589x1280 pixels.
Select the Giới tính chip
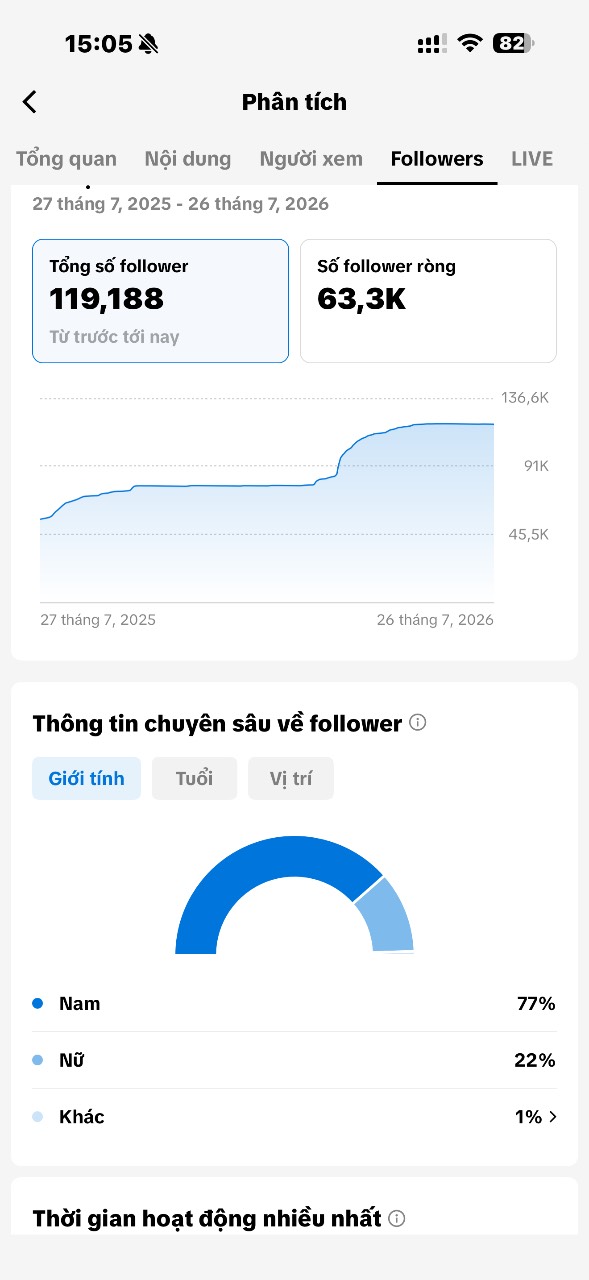(x=87, y=778)
